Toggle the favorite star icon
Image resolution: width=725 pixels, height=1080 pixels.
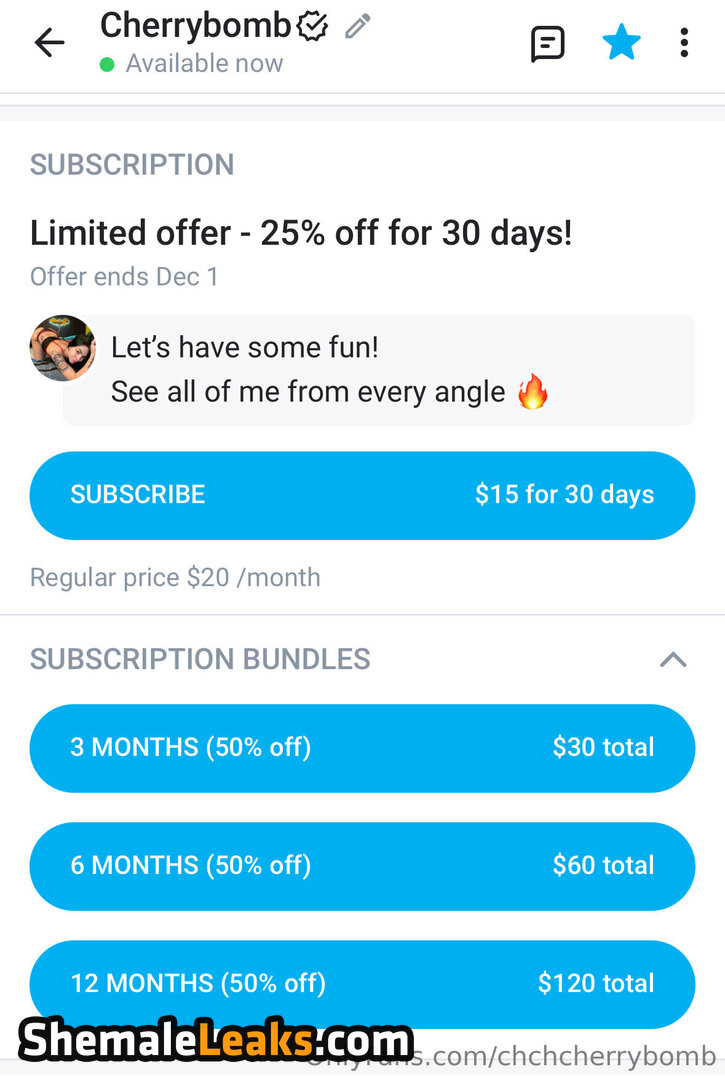[621, 43]
